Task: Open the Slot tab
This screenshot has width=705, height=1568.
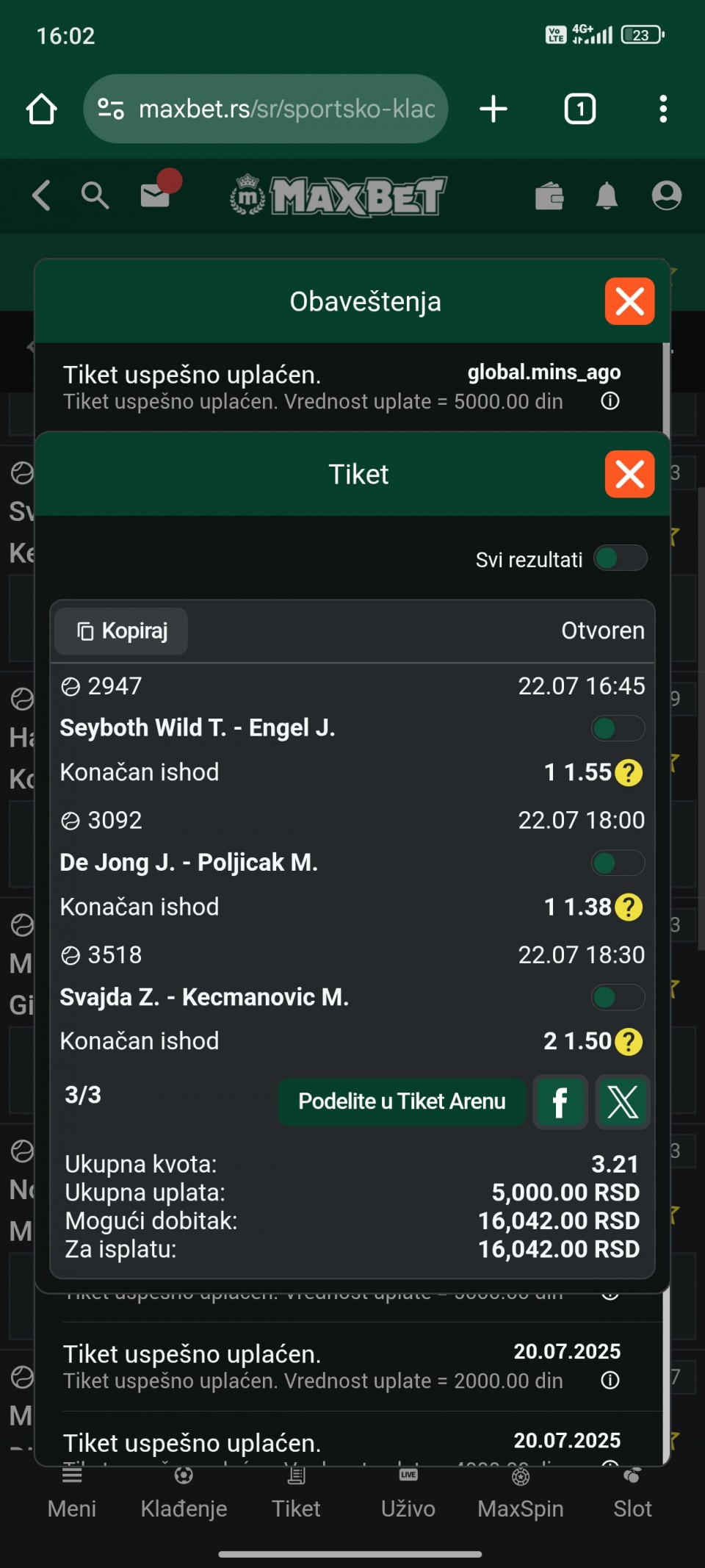Action: point(632,1492)
